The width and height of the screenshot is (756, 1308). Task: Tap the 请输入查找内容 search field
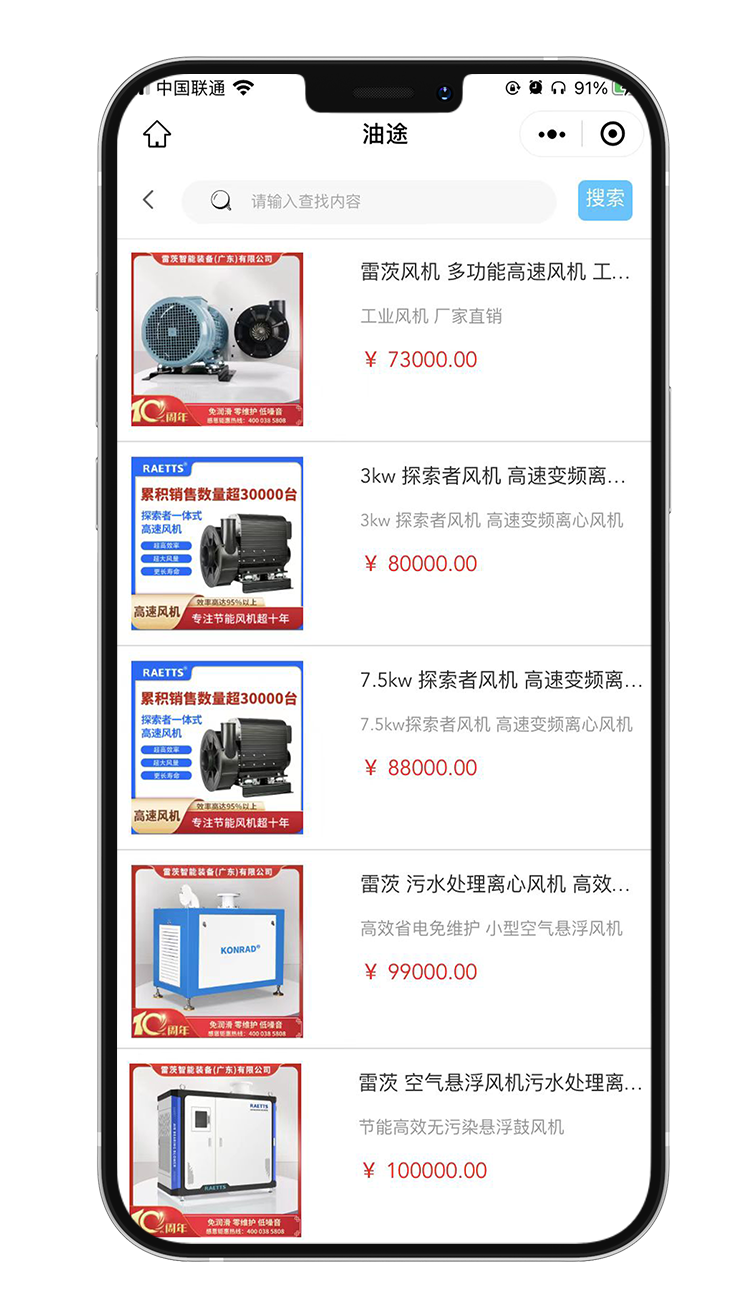pyautogui.click(x=368, y=201)
